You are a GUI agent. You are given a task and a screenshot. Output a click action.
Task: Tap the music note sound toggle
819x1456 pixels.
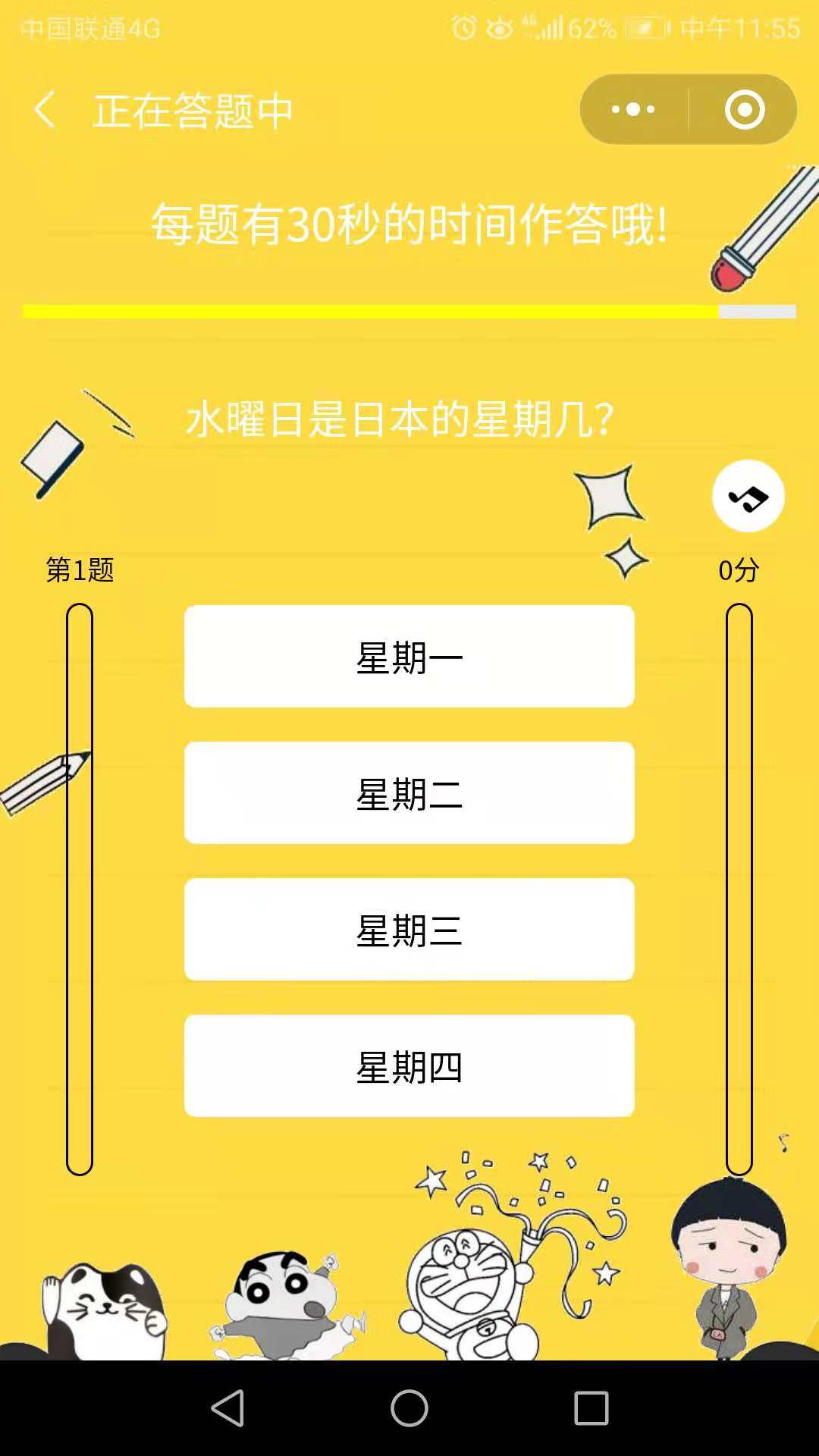(748, 497)
